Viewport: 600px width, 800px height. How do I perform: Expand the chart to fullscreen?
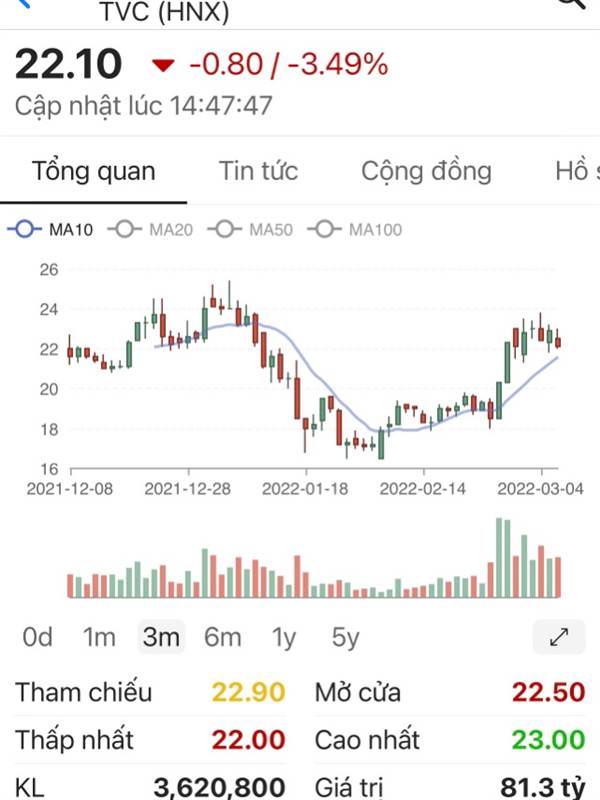[558, 637]
